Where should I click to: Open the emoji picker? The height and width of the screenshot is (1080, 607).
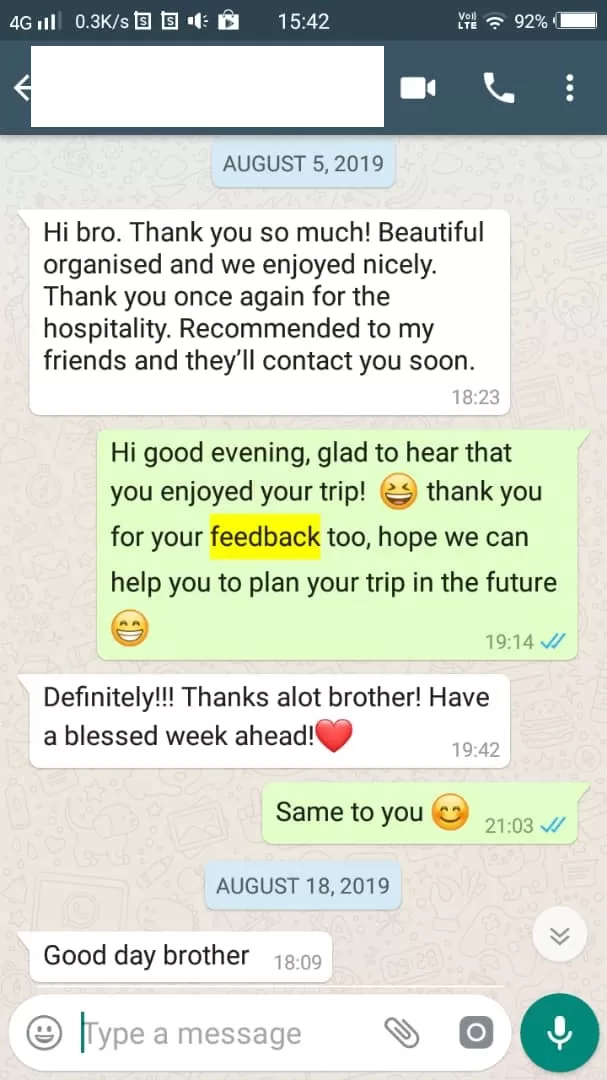click(x=44, y=1033)
